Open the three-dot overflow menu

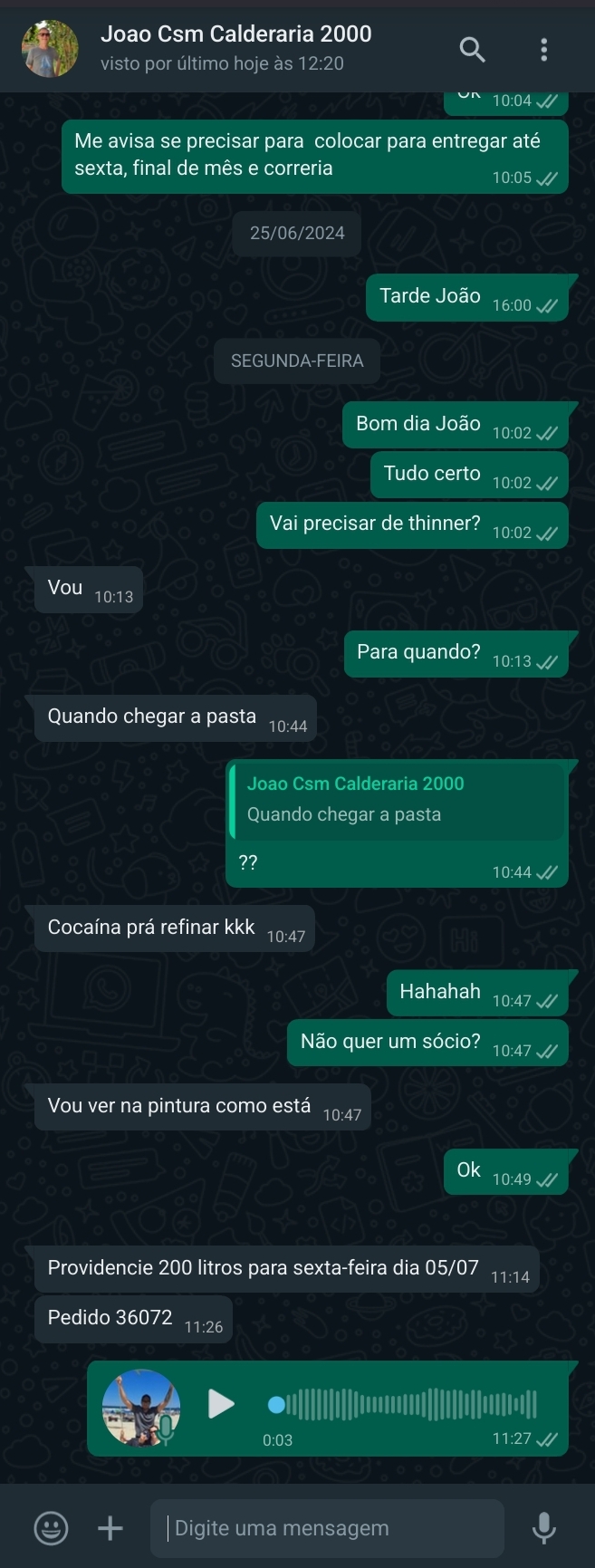pos(543,50)
